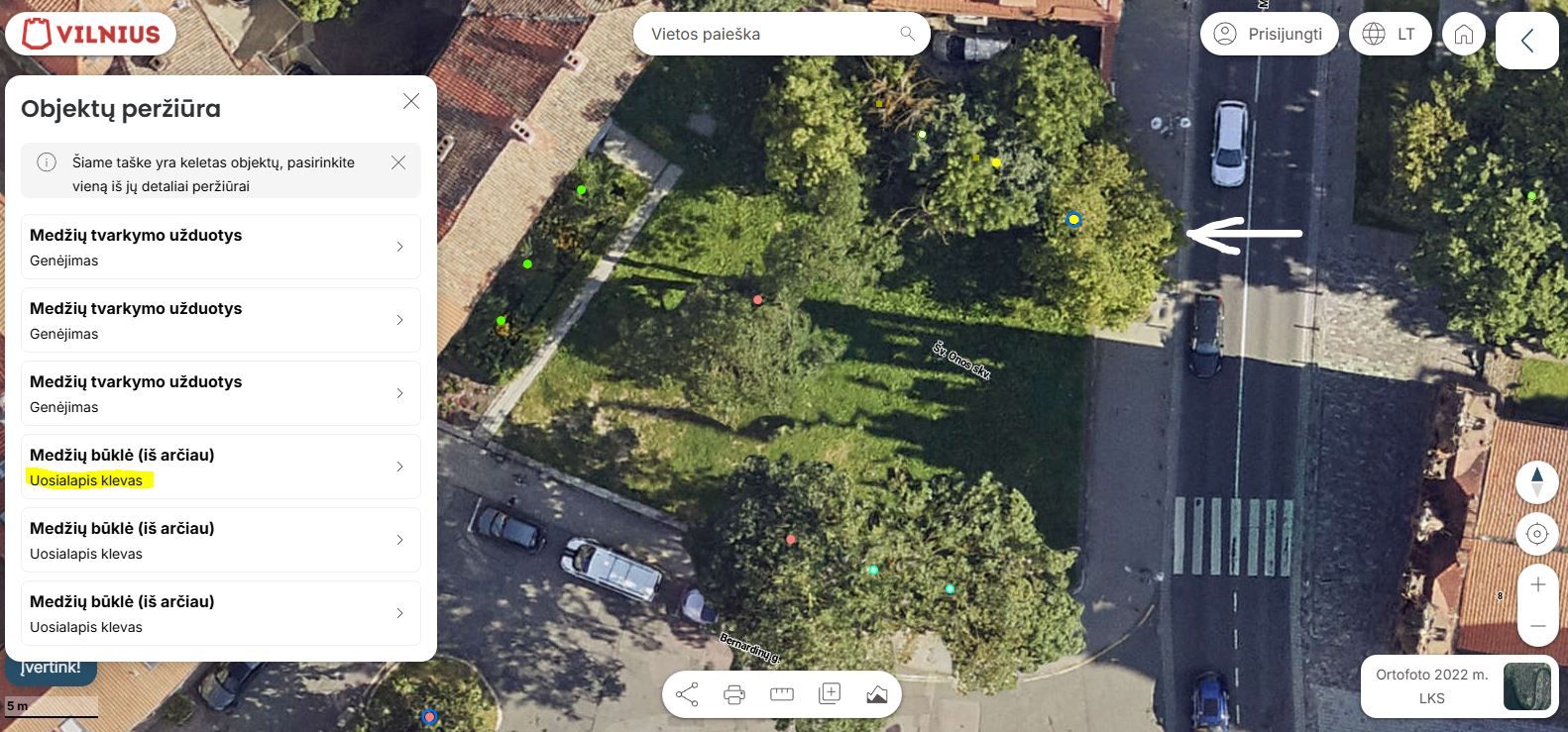Switch basemap via Ortofoto 2022 m. card
1568x732 pixels.
1458,685
